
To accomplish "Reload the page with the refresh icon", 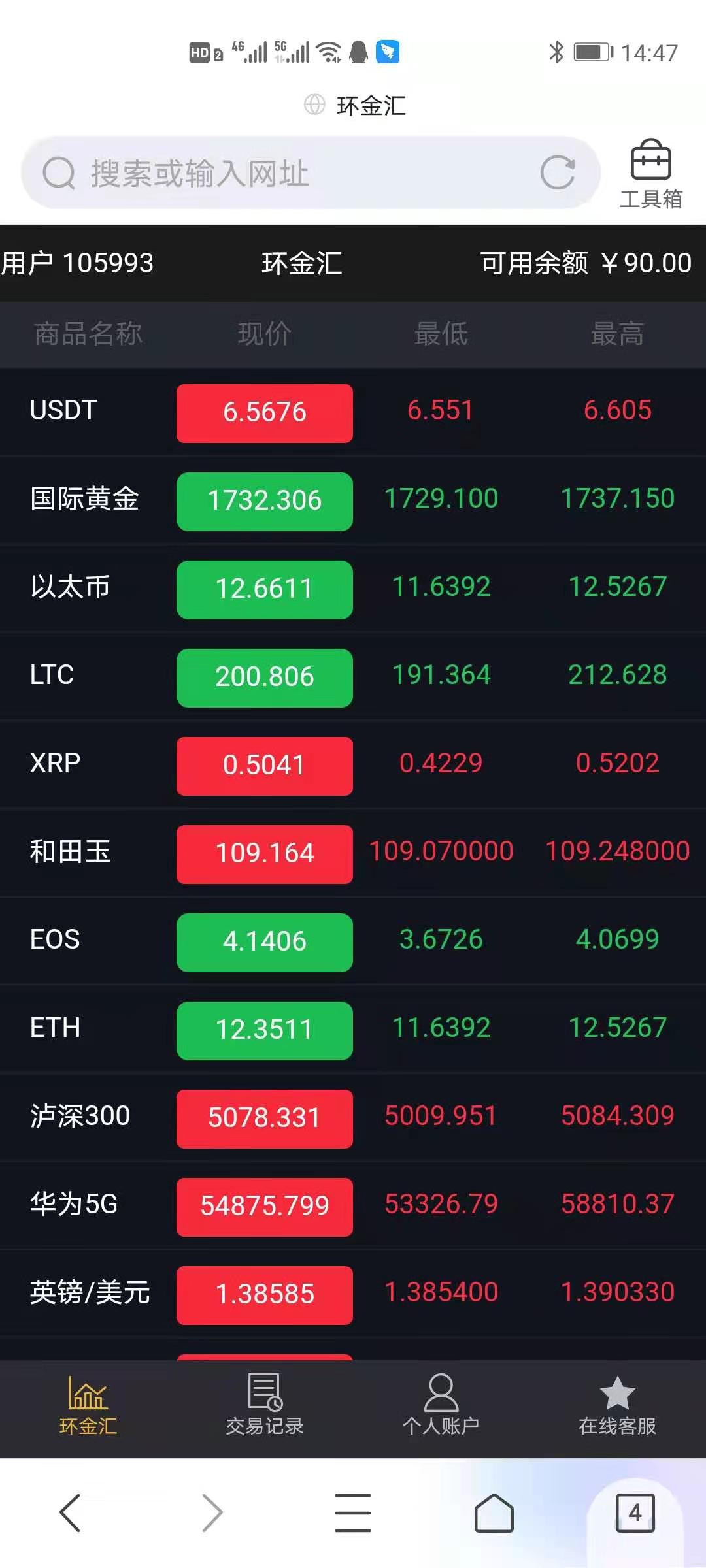I will (x=557, y=173).
